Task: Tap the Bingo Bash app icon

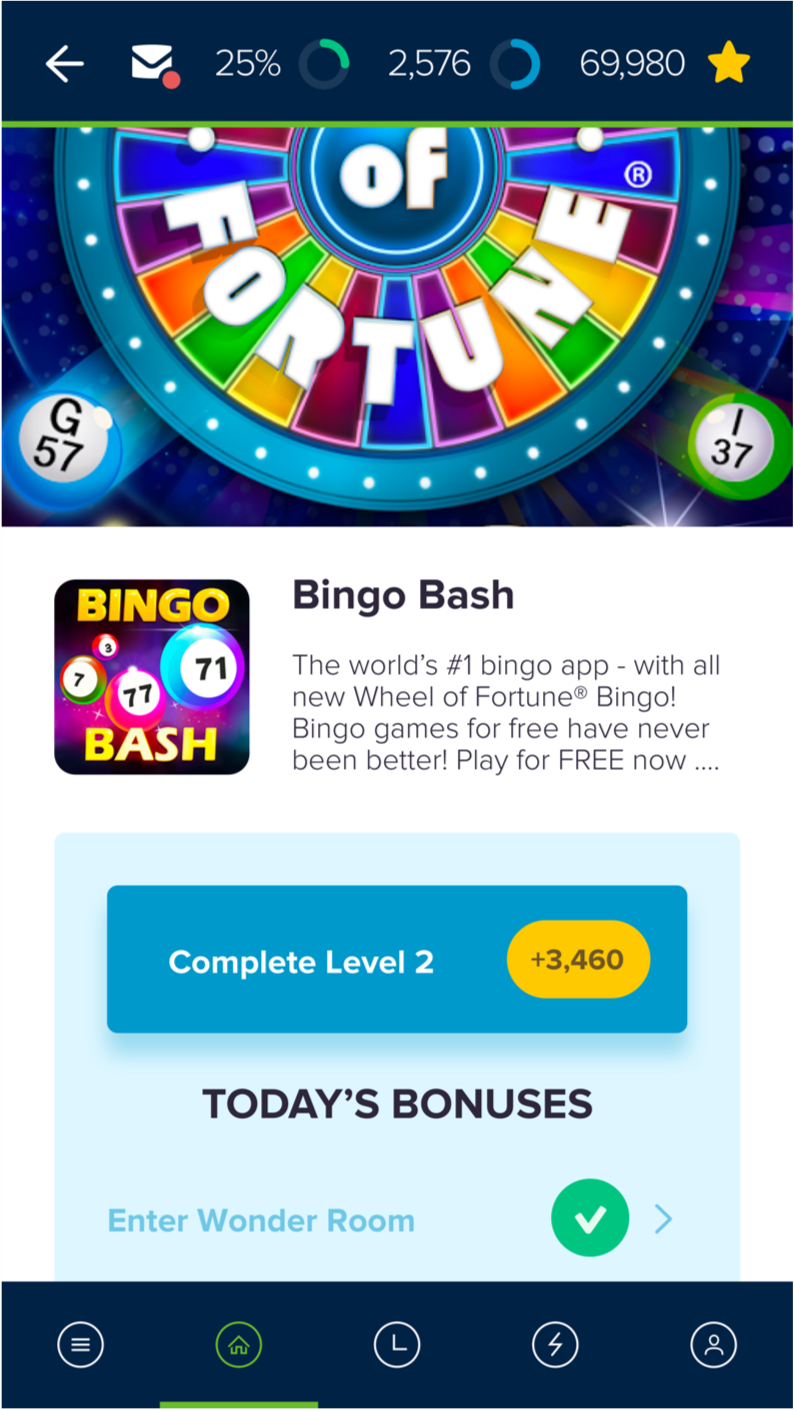Action: click(152, 677)
